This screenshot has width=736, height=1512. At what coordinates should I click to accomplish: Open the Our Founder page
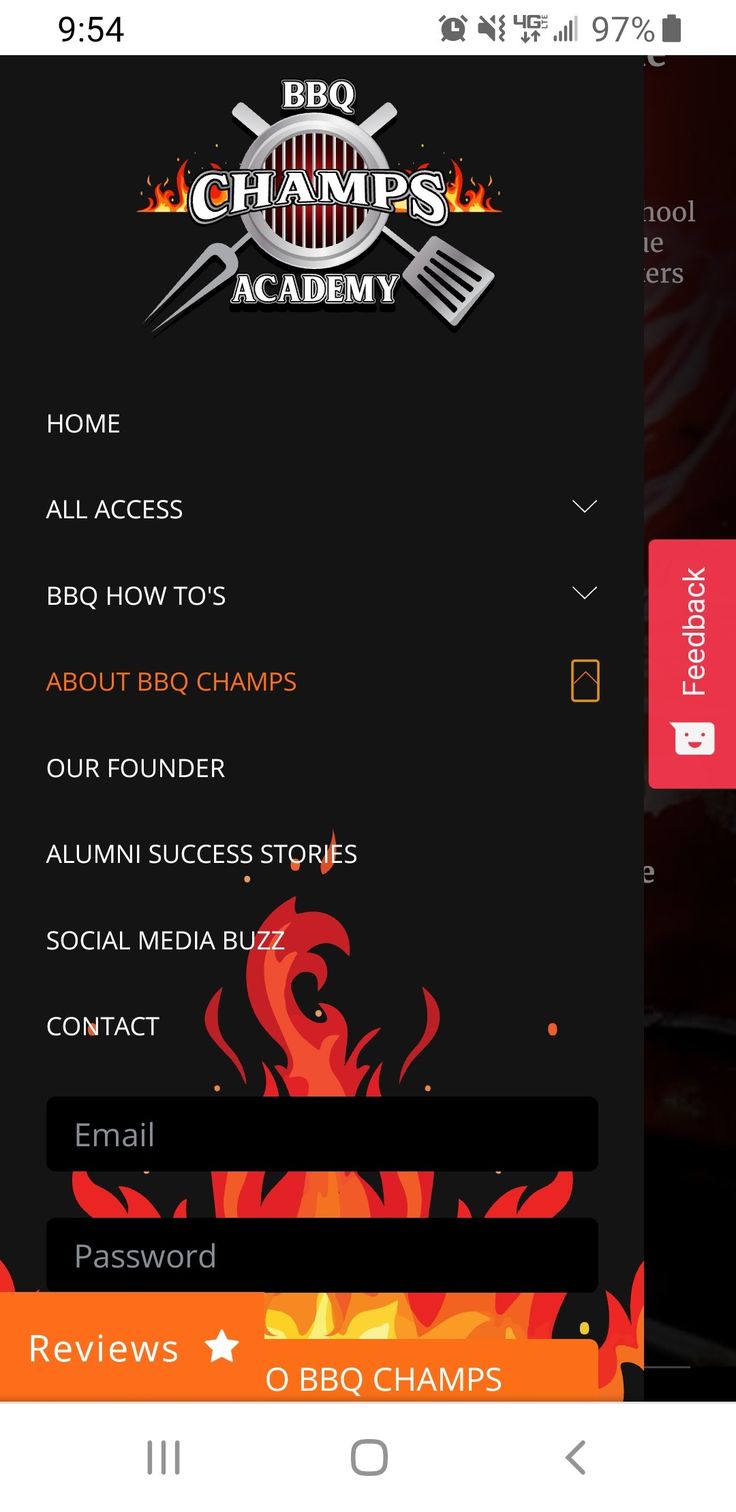135,767
